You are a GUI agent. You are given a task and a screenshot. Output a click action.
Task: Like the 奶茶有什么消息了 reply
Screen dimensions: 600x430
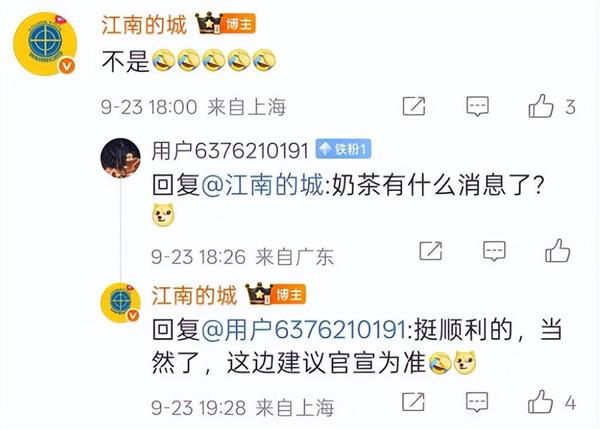[x=558, y=250]
